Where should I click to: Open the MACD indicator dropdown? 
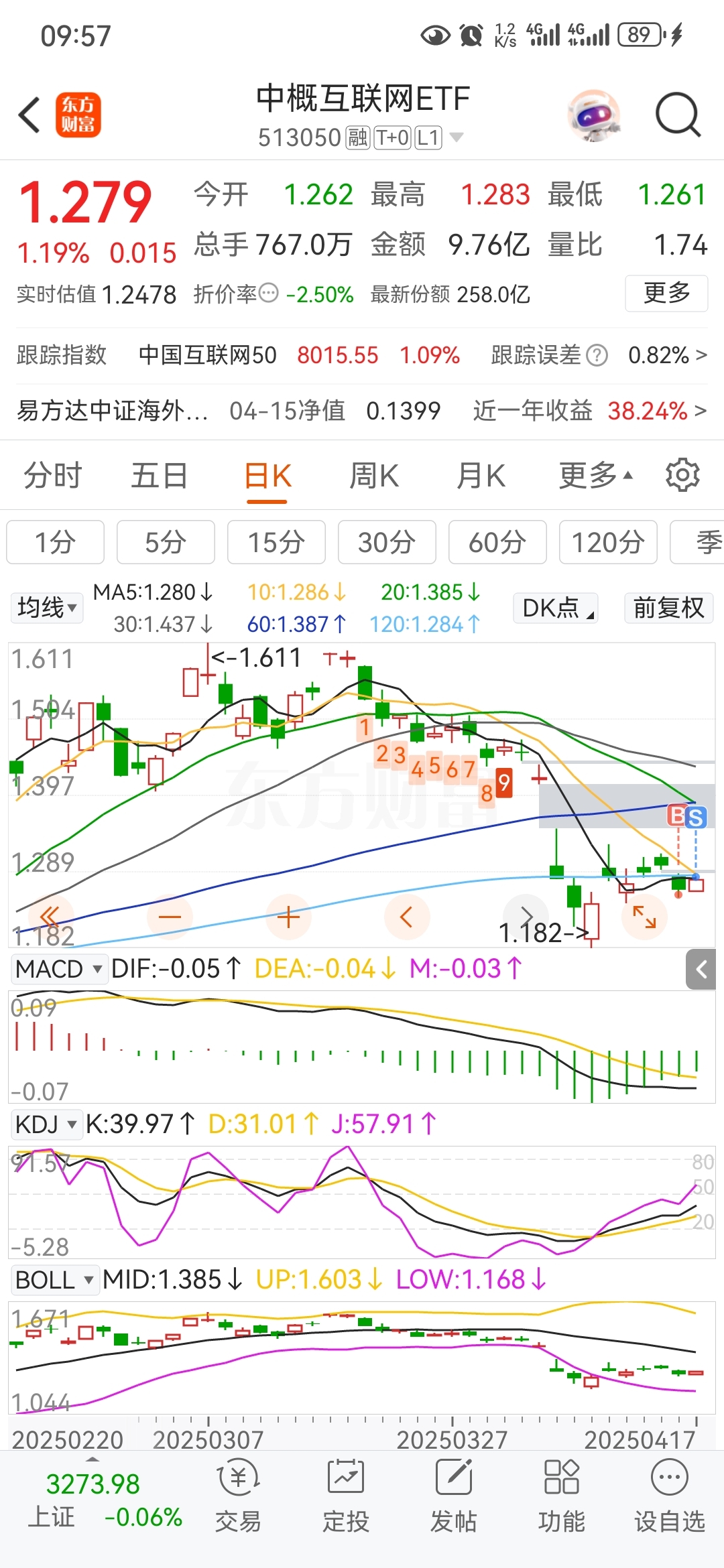(59, 969)
